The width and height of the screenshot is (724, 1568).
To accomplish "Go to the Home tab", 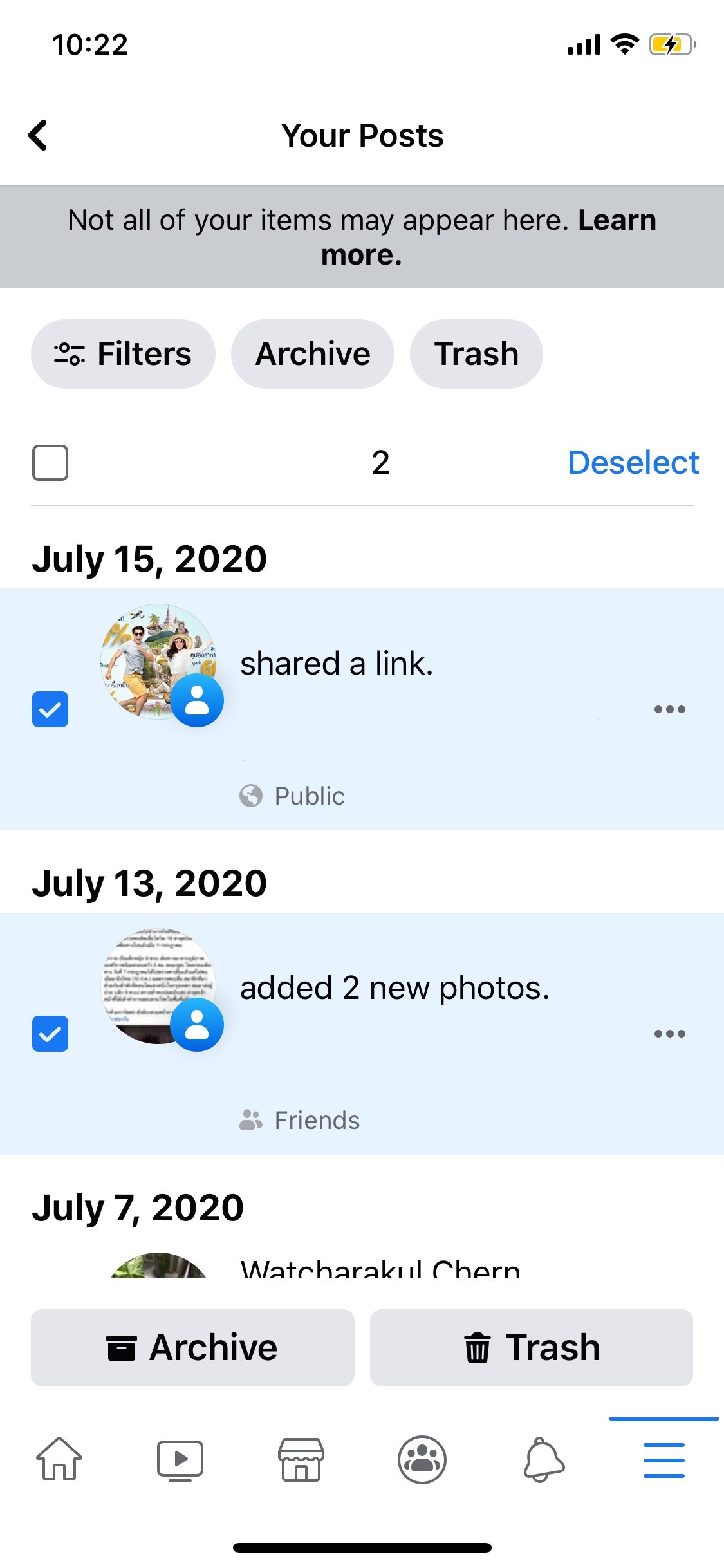I will [59, 1459].
